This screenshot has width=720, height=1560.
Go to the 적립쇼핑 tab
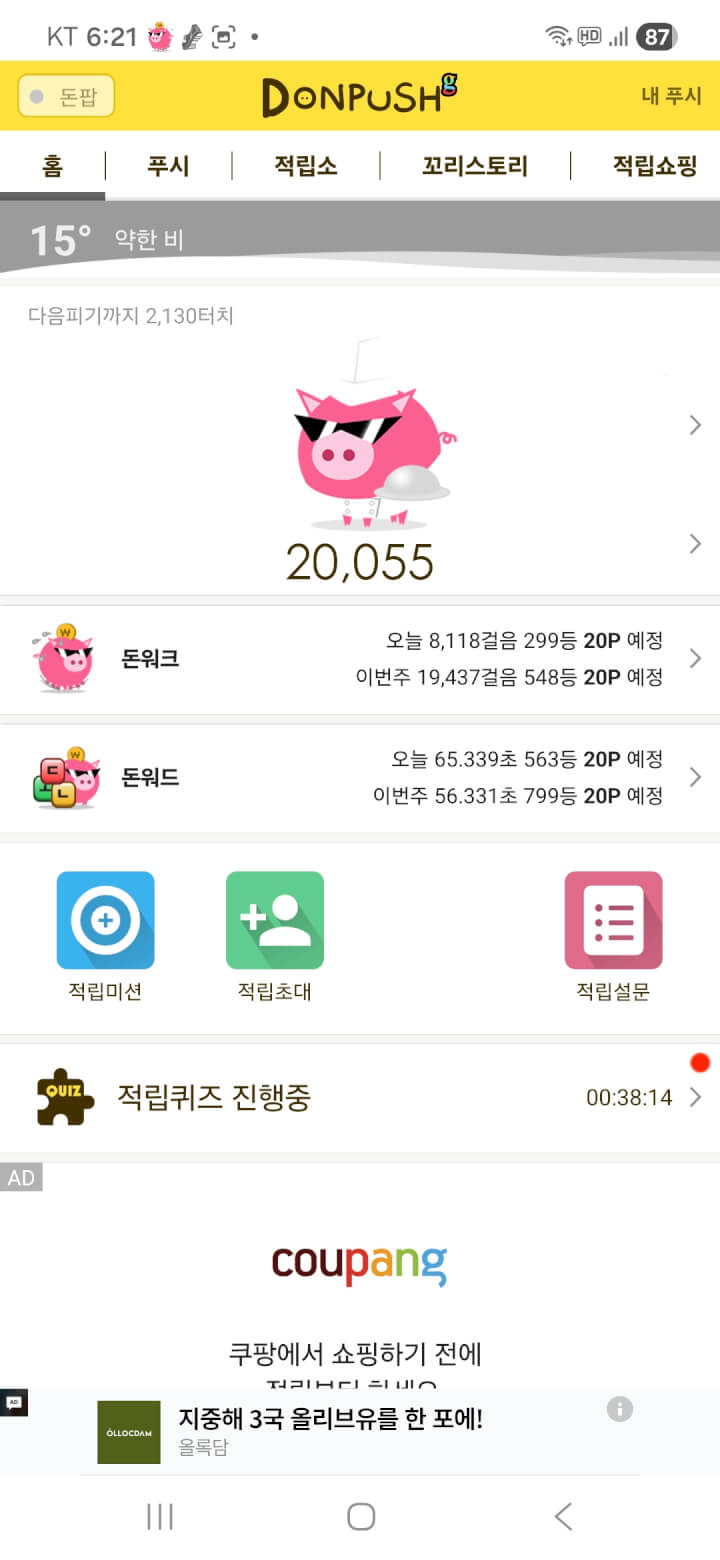point(654,166)
